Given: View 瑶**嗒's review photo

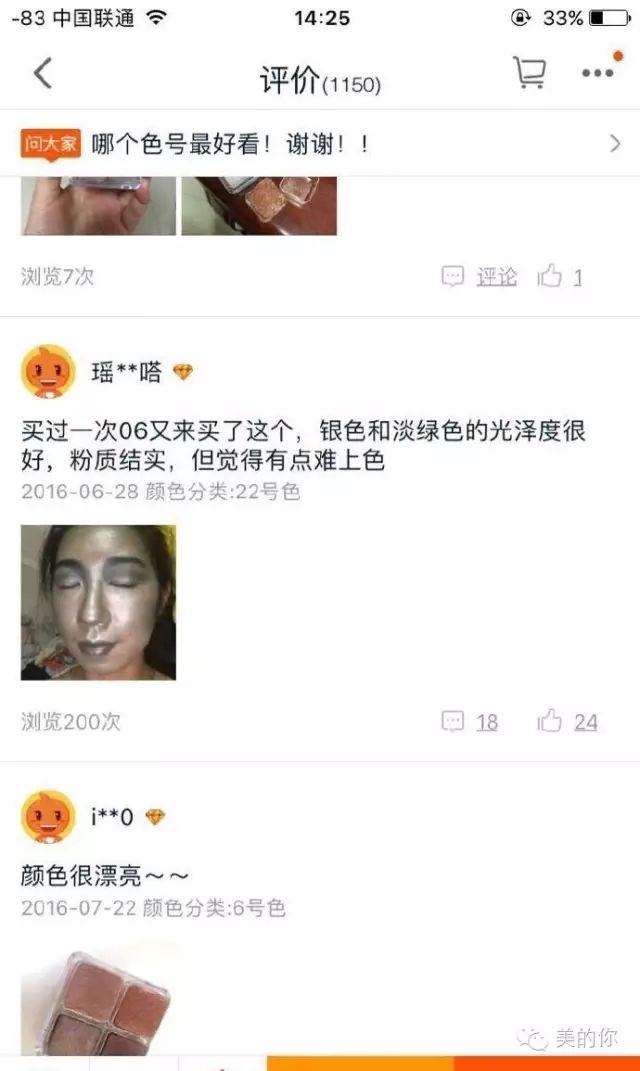Looking at the screenshot, I should point(98,602).
